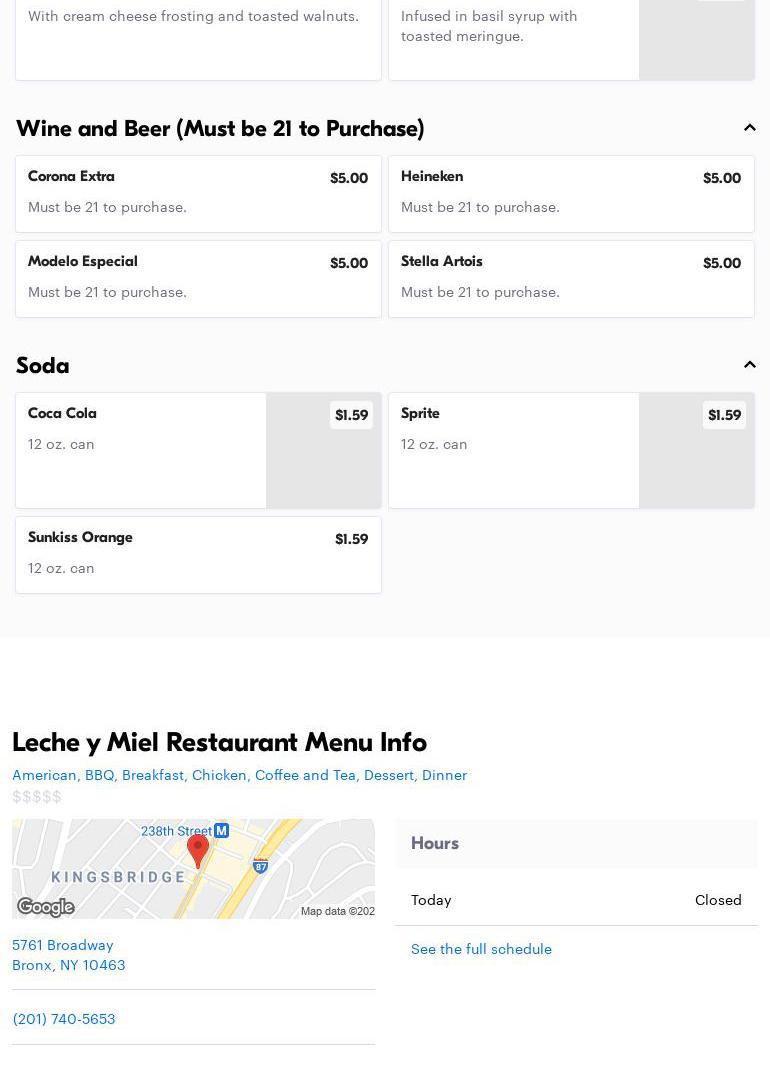770x1081 pixels.
Task: View Coffee and Tea category
Action: pos(305,774)
